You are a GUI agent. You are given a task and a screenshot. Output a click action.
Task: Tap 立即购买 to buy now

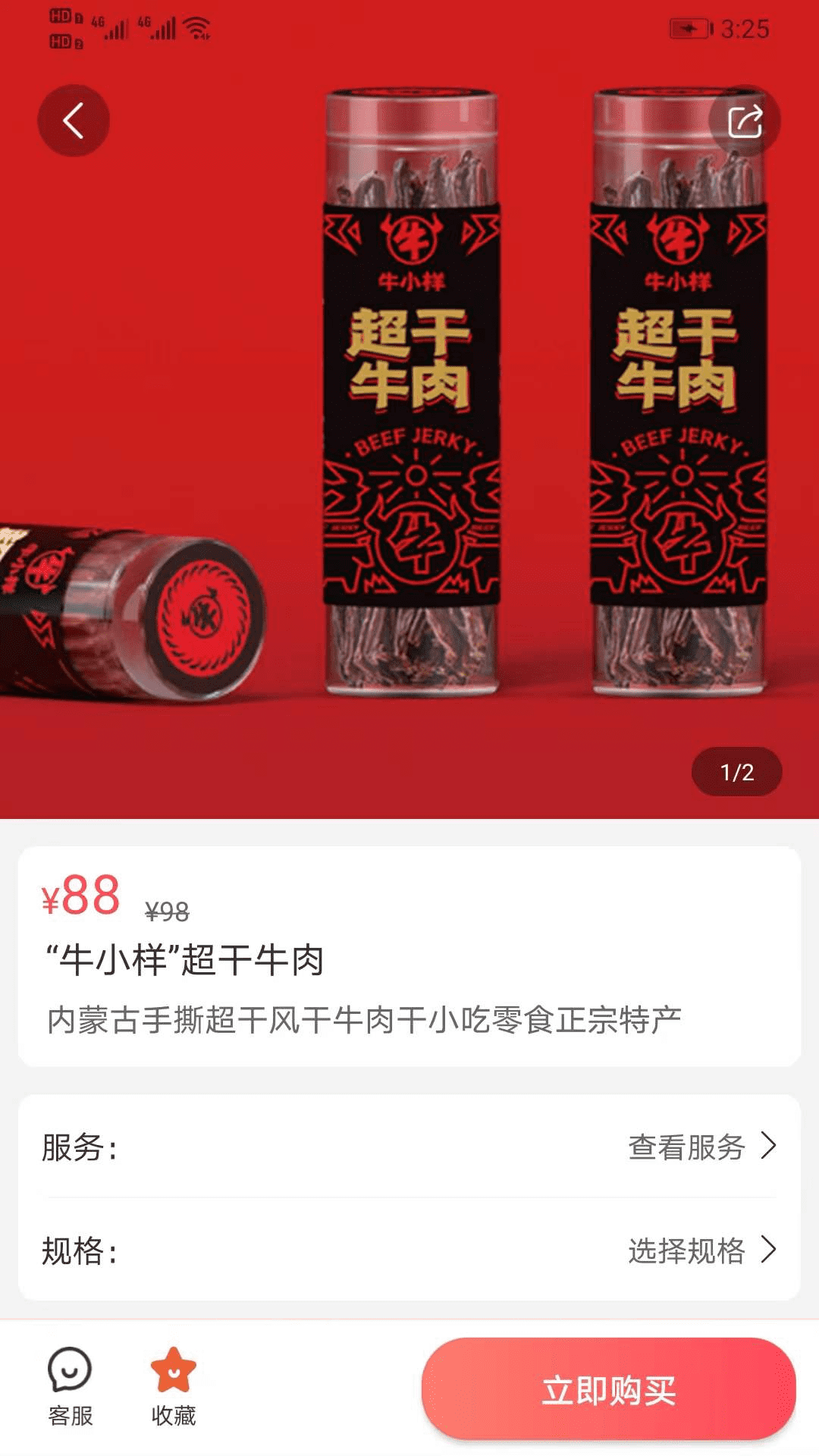(x=608, y=1389)
